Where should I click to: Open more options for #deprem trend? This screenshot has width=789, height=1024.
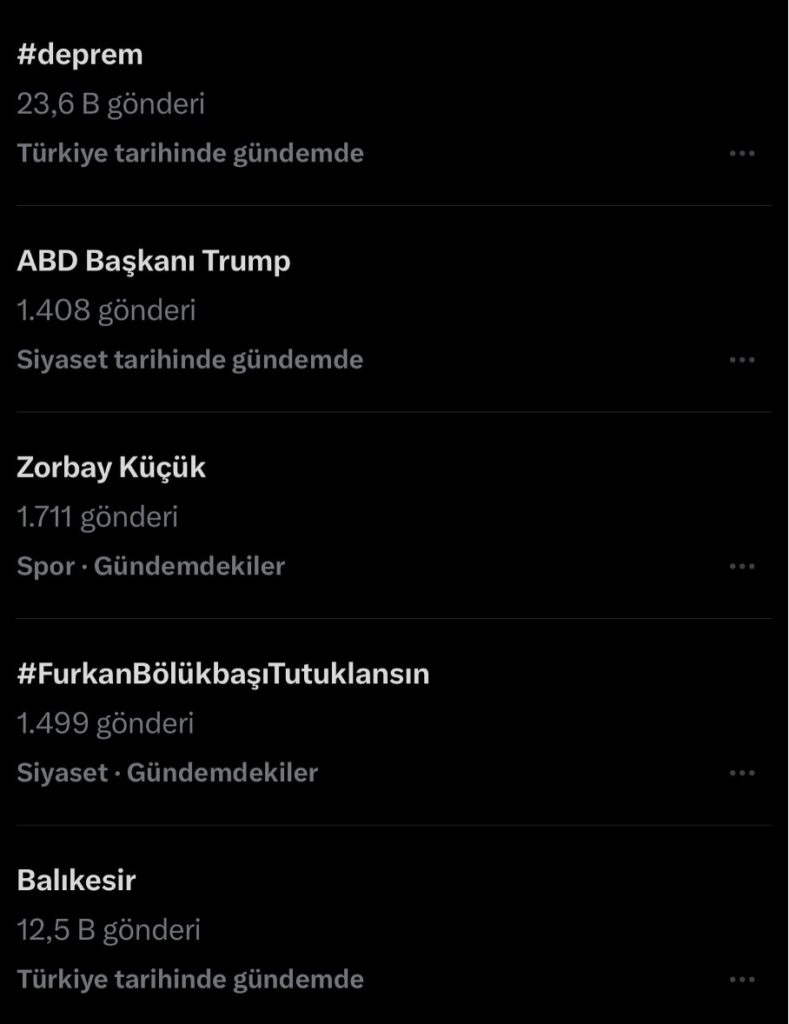[741, 154]
